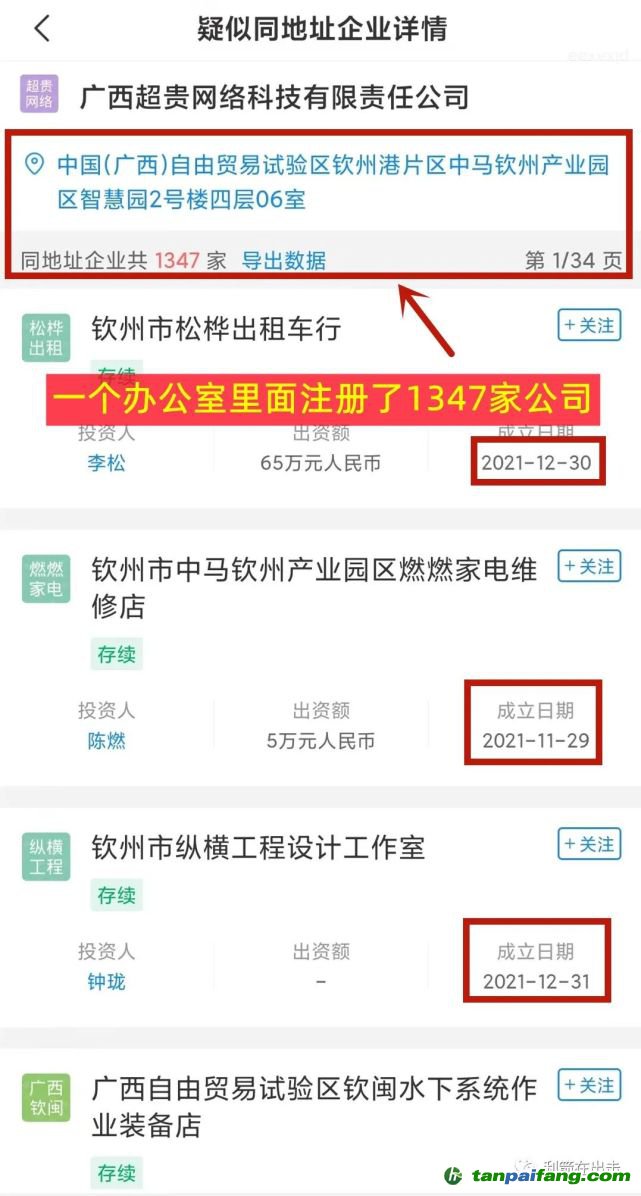Follow 广西自由贸易试验区钦闽水下系统作业装备店
This screenshot has width=641, height=1196.
coord(588,1085)
